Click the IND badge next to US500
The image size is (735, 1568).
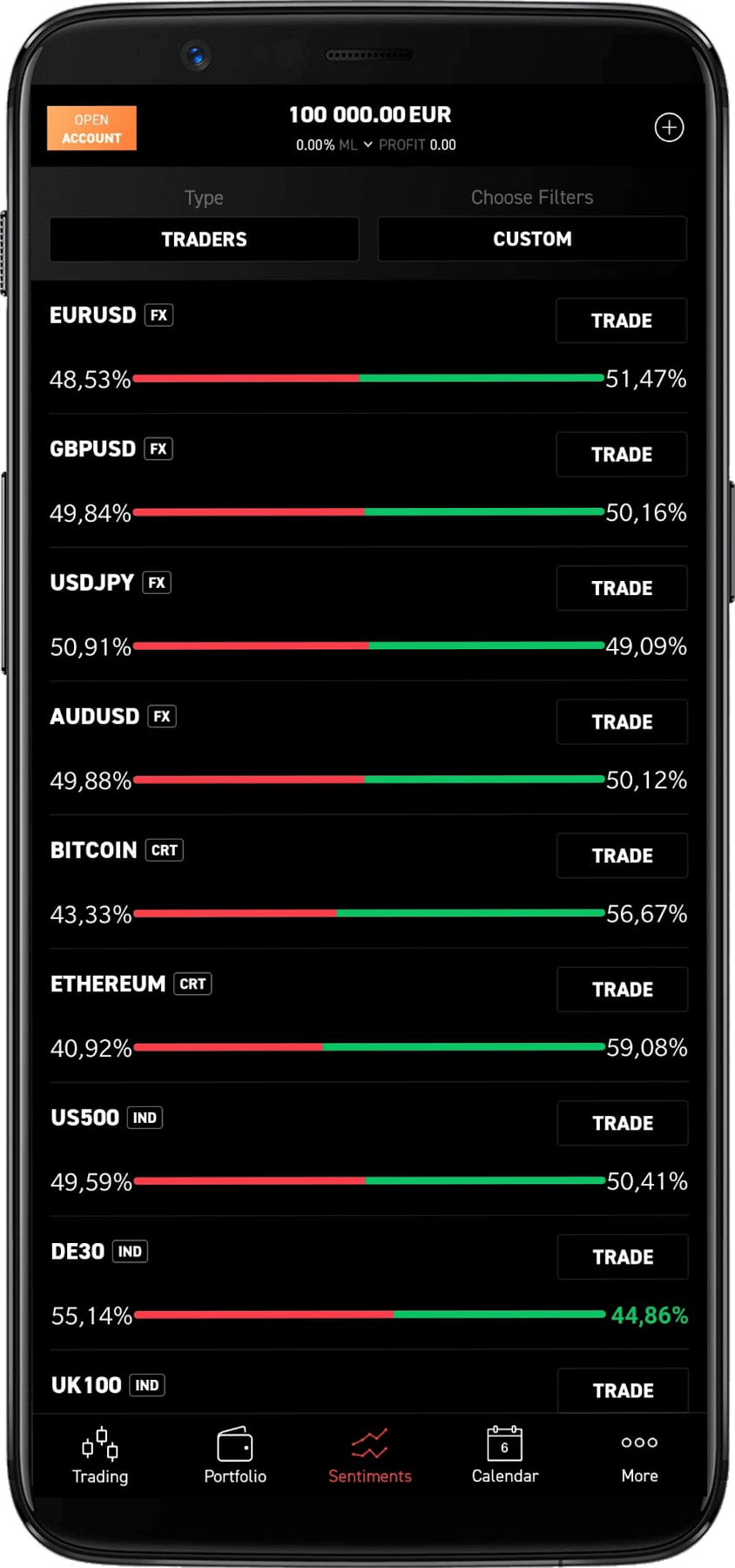click(145, 1117)
